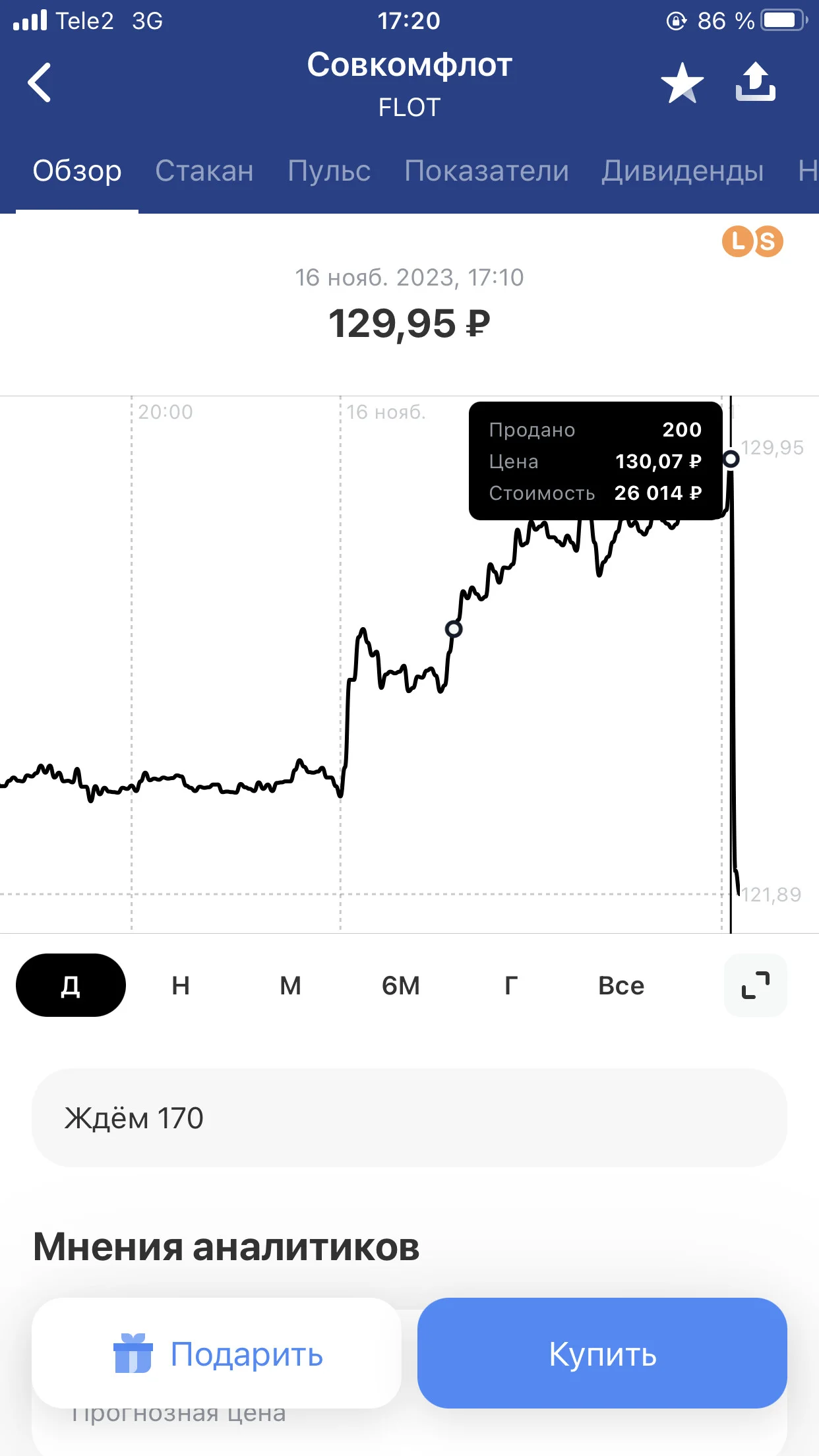Tap the Подарить button
The height and width of the screenshot is (1456, 819).
[x=216, y=1353]
